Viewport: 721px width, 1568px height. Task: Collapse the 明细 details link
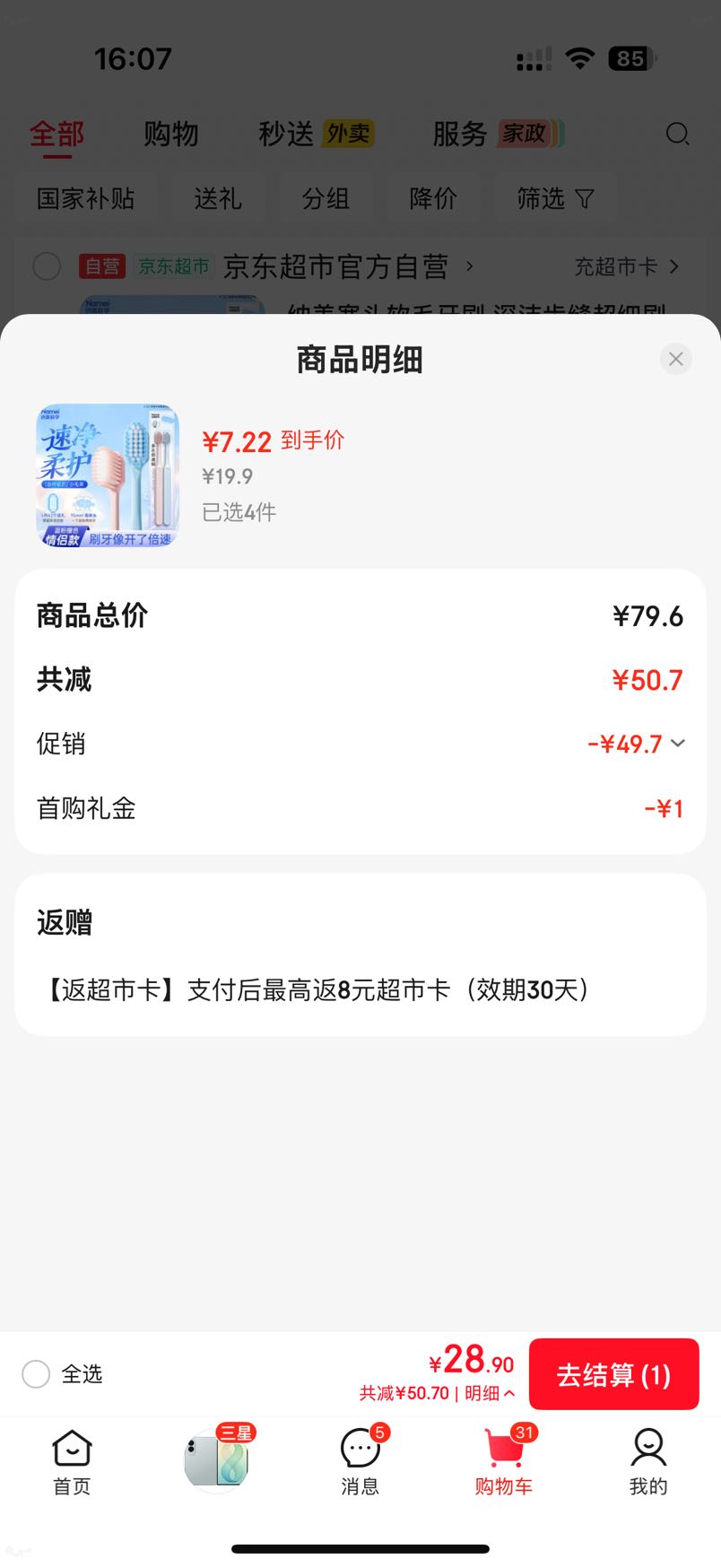click(490, 1393)
